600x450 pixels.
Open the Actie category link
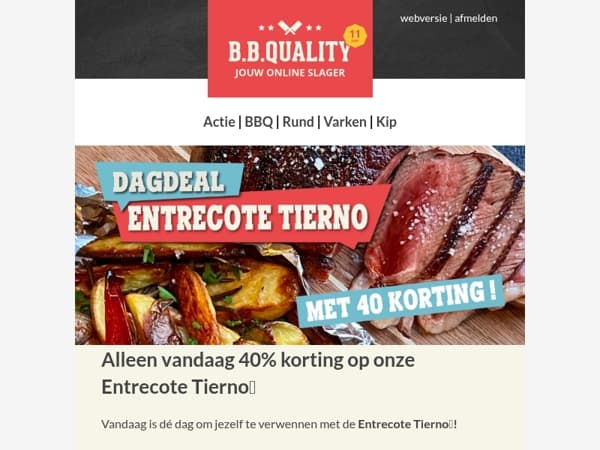coord(219,122)
